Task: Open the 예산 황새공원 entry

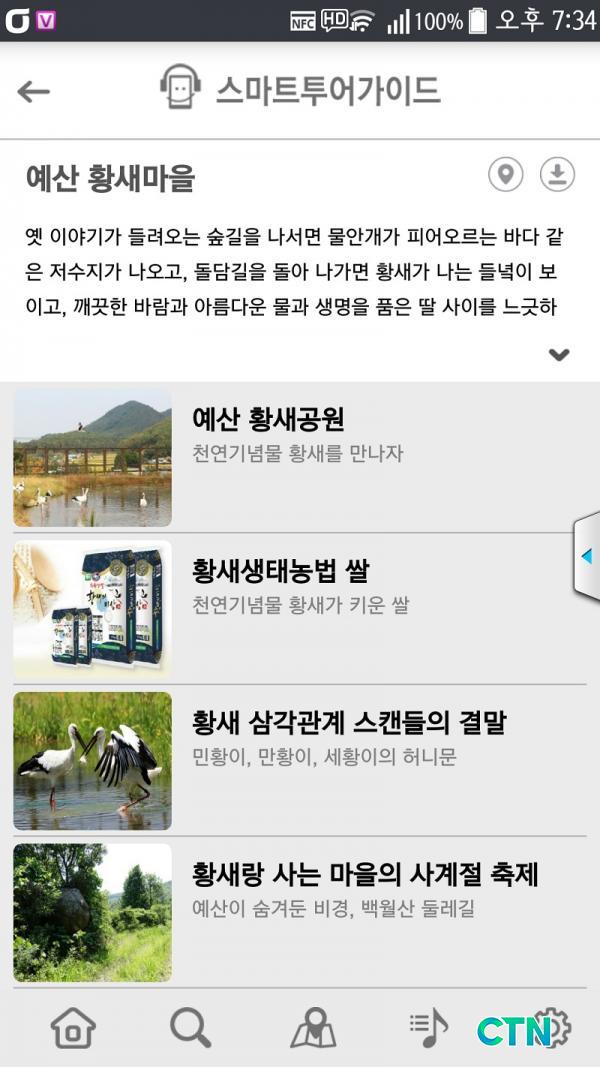Action: click(300, 457)
